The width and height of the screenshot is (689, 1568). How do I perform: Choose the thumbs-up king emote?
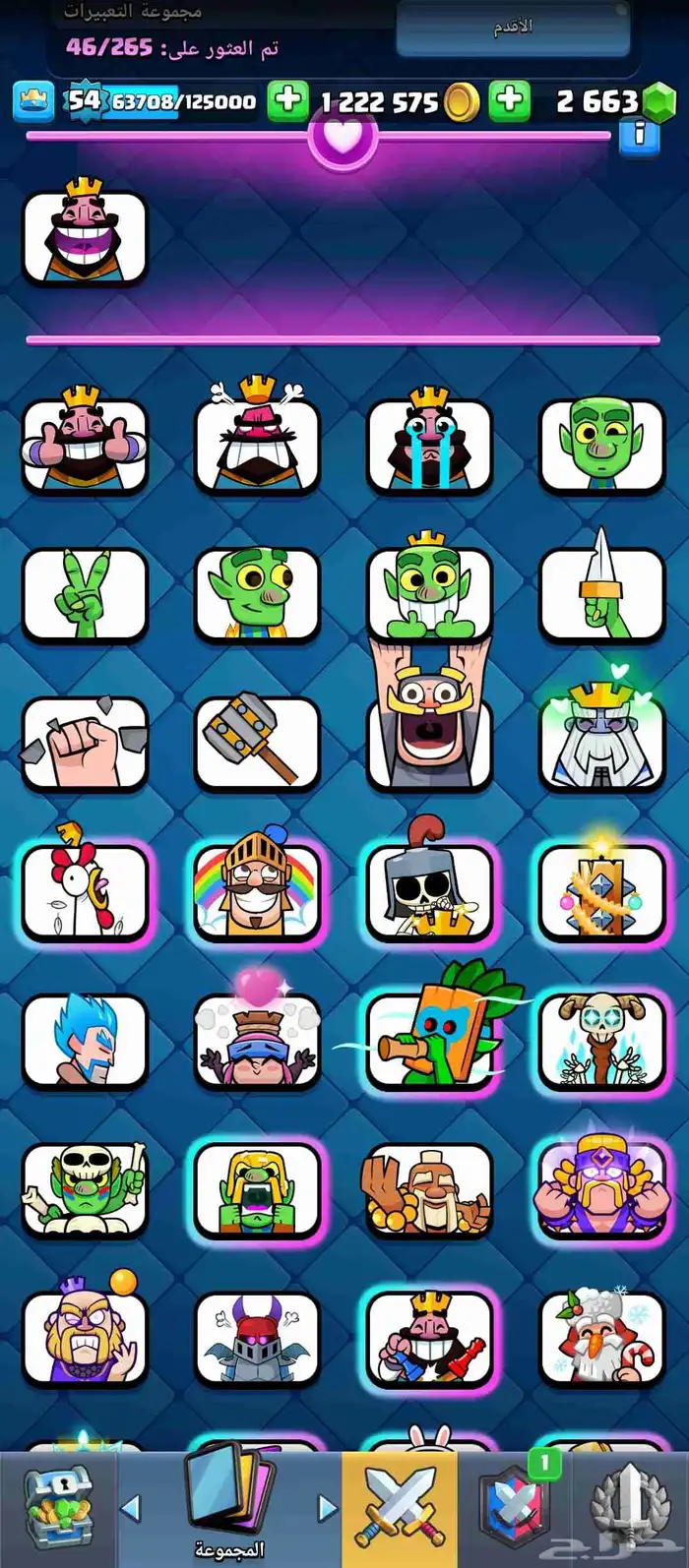tap(85, 445)
